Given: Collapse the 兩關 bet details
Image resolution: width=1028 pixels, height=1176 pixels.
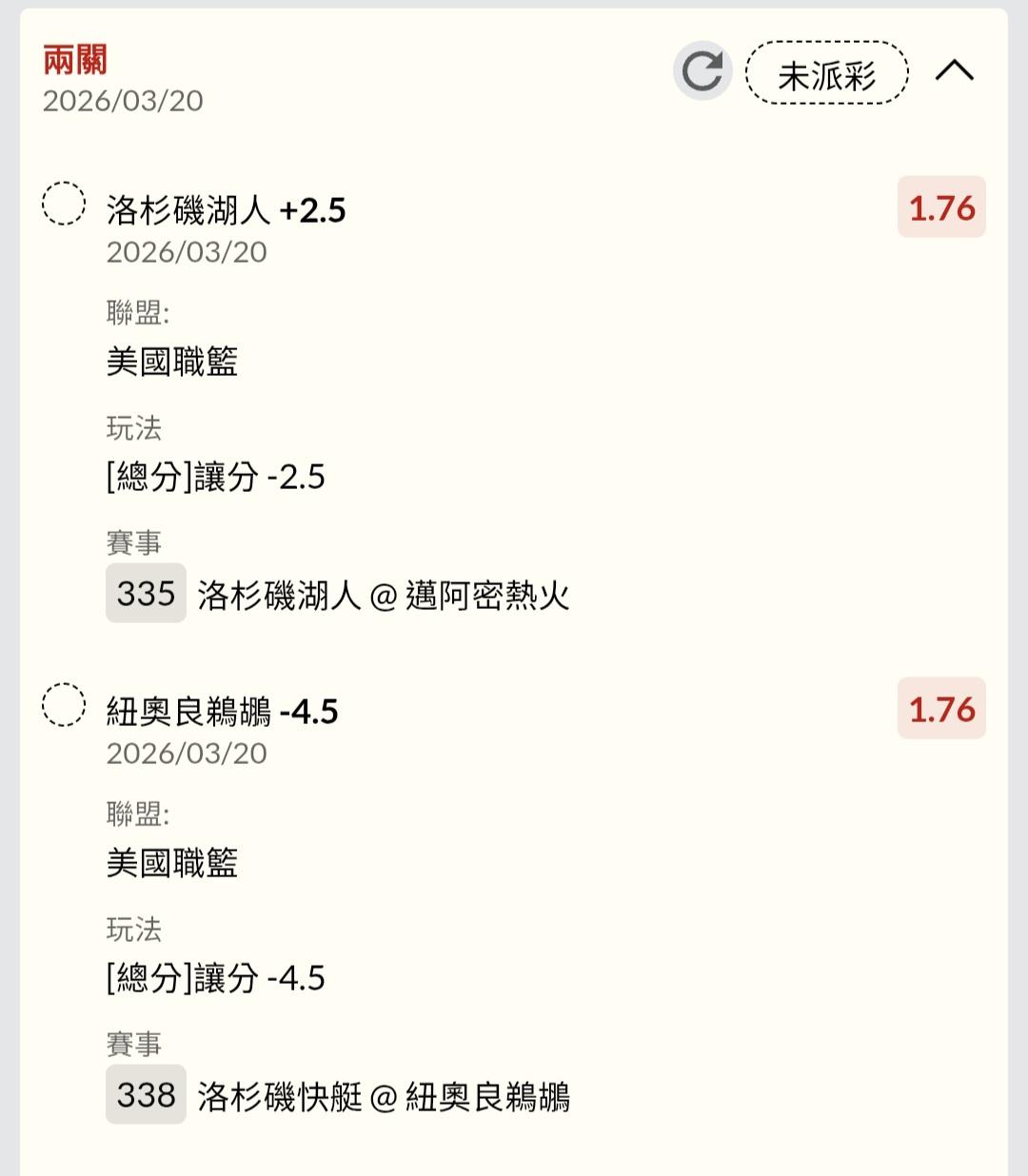Looking at the screenshot, I should click(954, 71).
